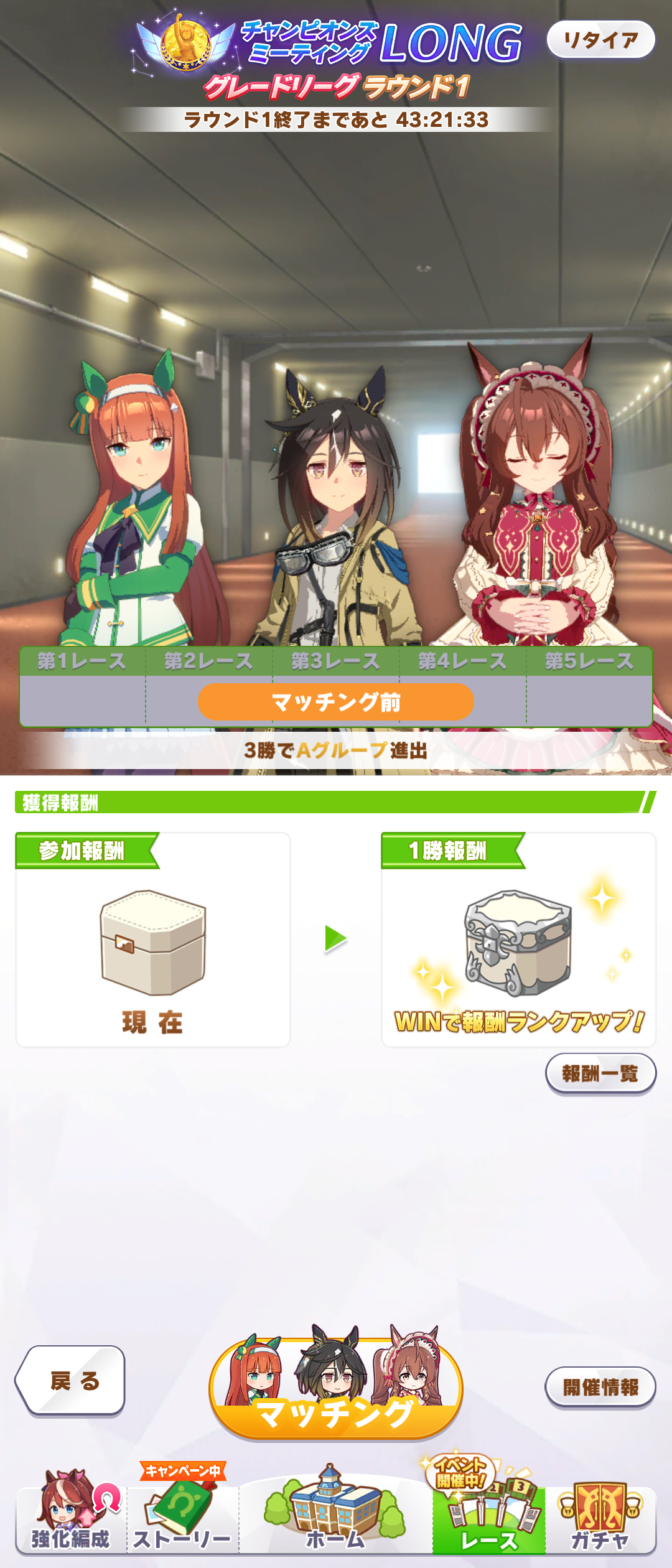
Task: Open 開催情報 event info
Action: click(x=600, y=1387)
